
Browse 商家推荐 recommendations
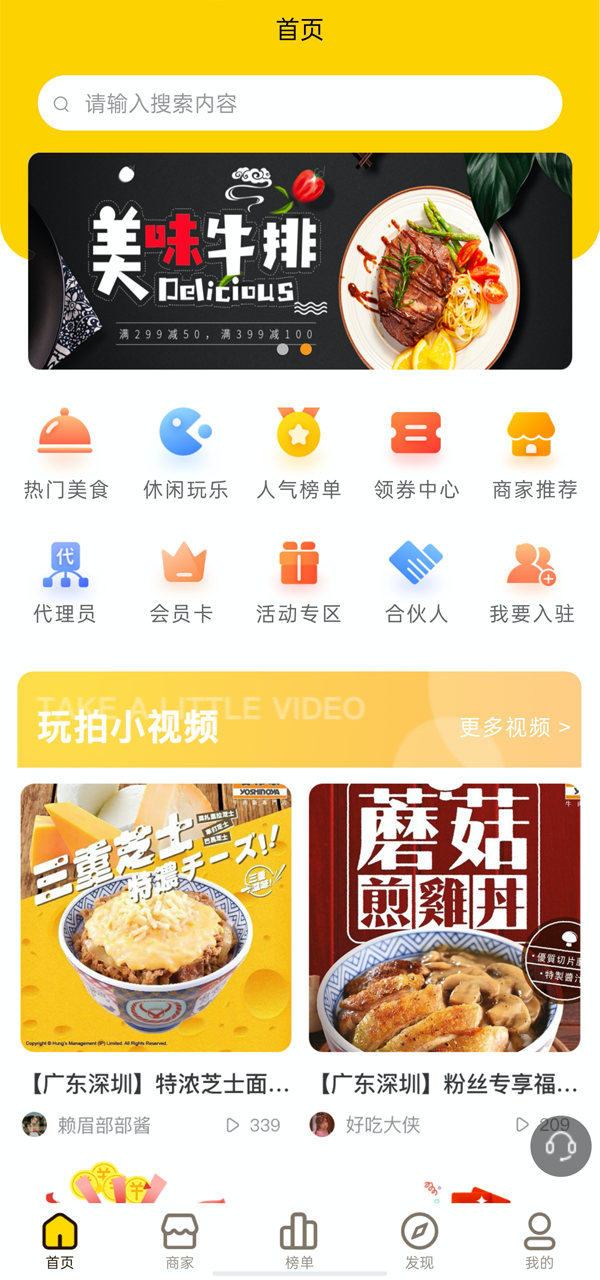coord(534,453)
